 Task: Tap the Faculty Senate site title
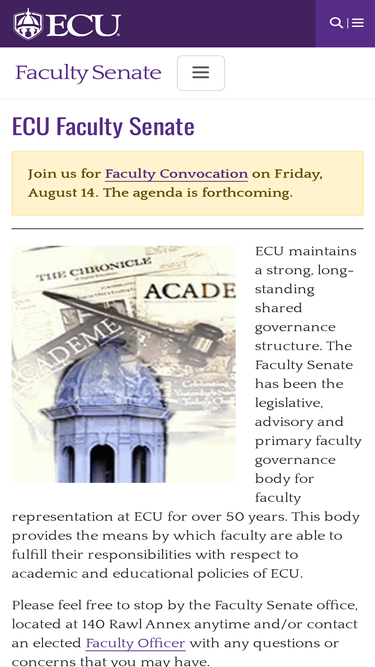pyautogui.click(x=88, y=73)
